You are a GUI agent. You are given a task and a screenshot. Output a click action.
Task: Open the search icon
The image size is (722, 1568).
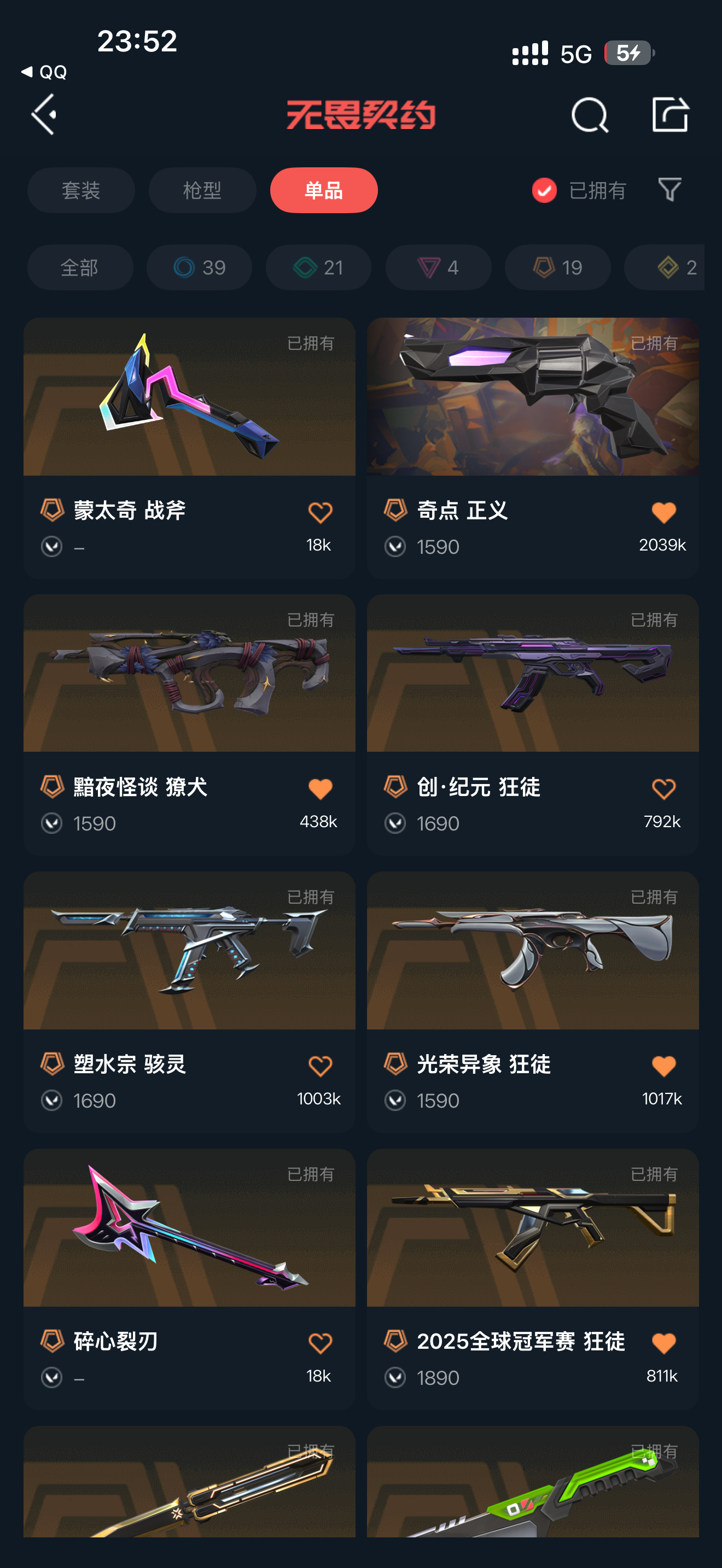click(589, 114)
